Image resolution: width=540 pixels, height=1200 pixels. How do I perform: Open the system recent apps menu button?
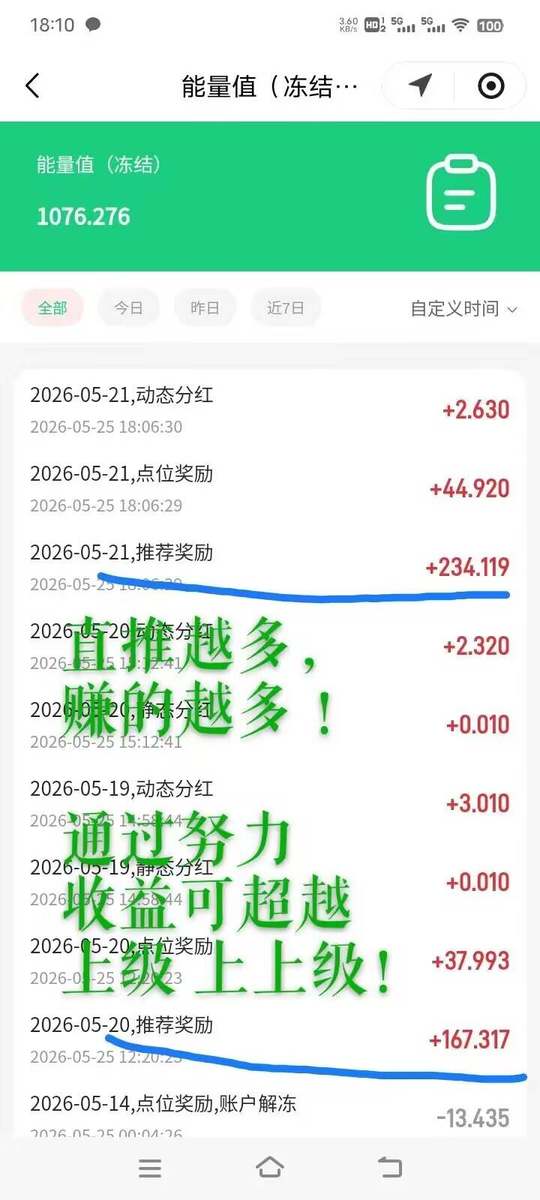point(150,1167)
